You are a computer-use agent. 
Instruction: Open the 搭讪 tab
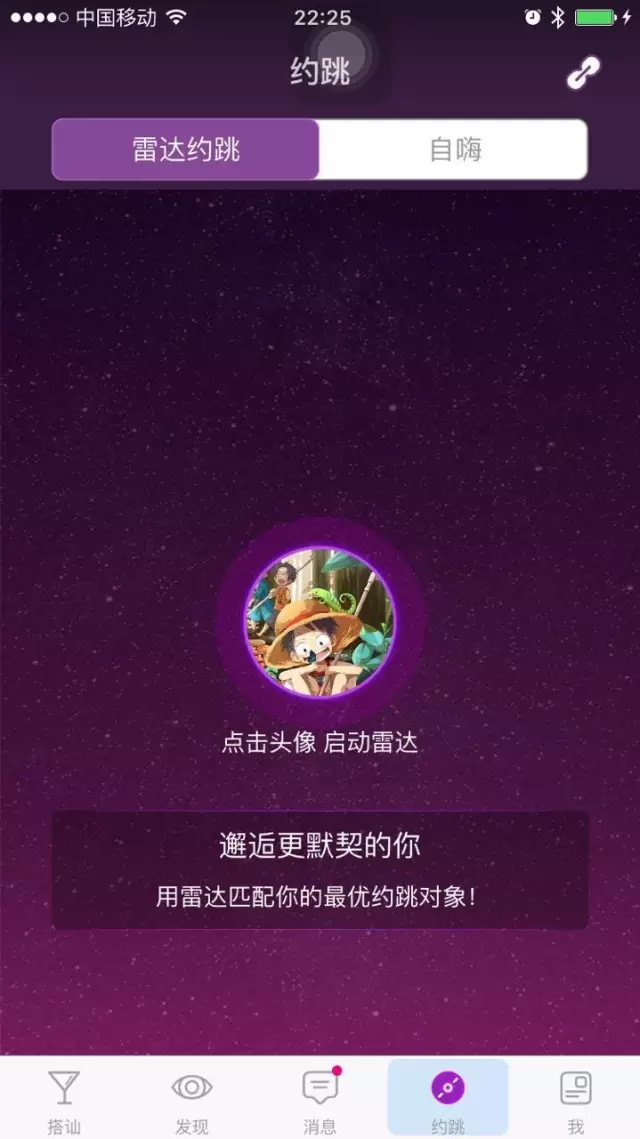click(x=64, y=1098)
